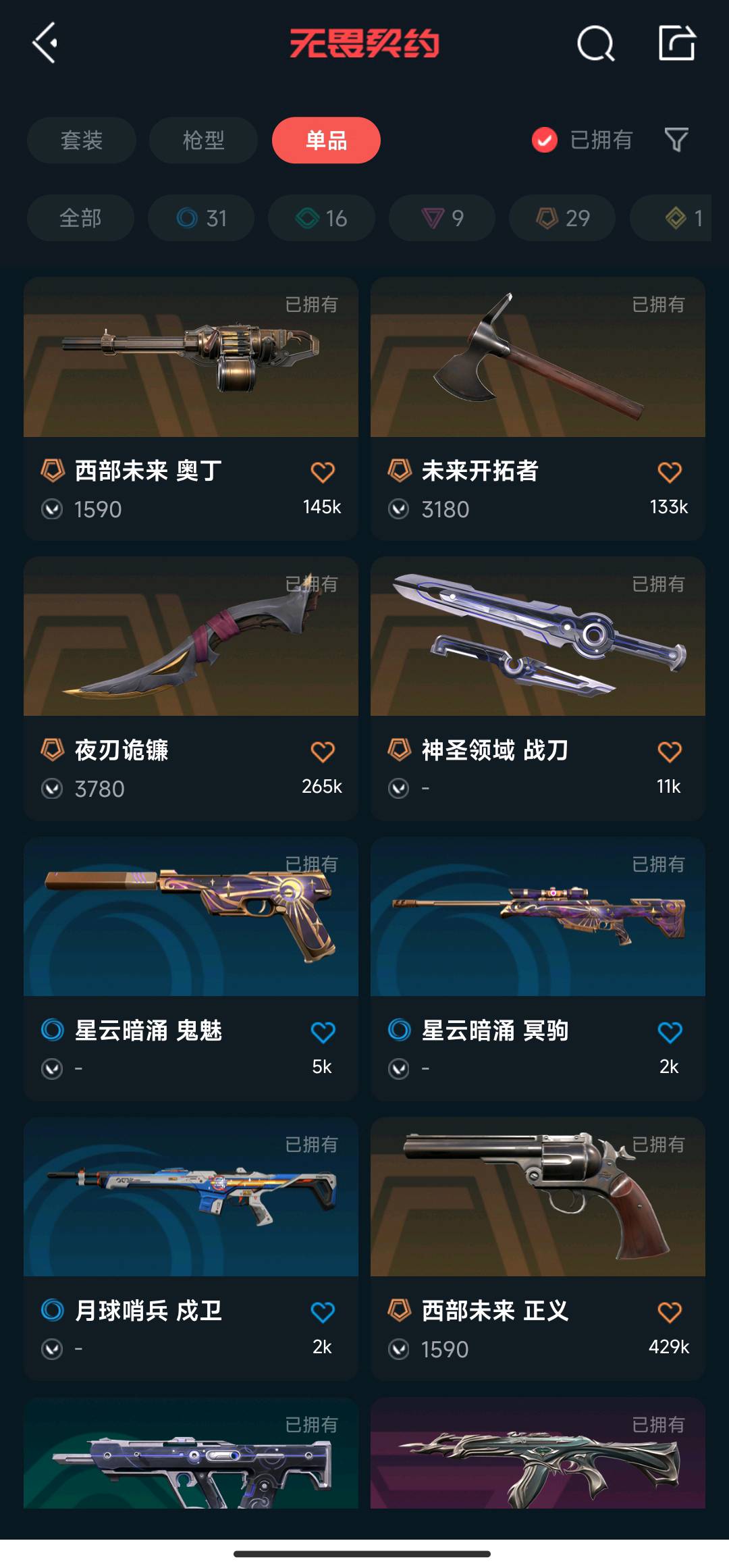Viewport: 729px width, 1568px height.
Task: Share this page via the share icon
Action: click(x=676, y=43)
